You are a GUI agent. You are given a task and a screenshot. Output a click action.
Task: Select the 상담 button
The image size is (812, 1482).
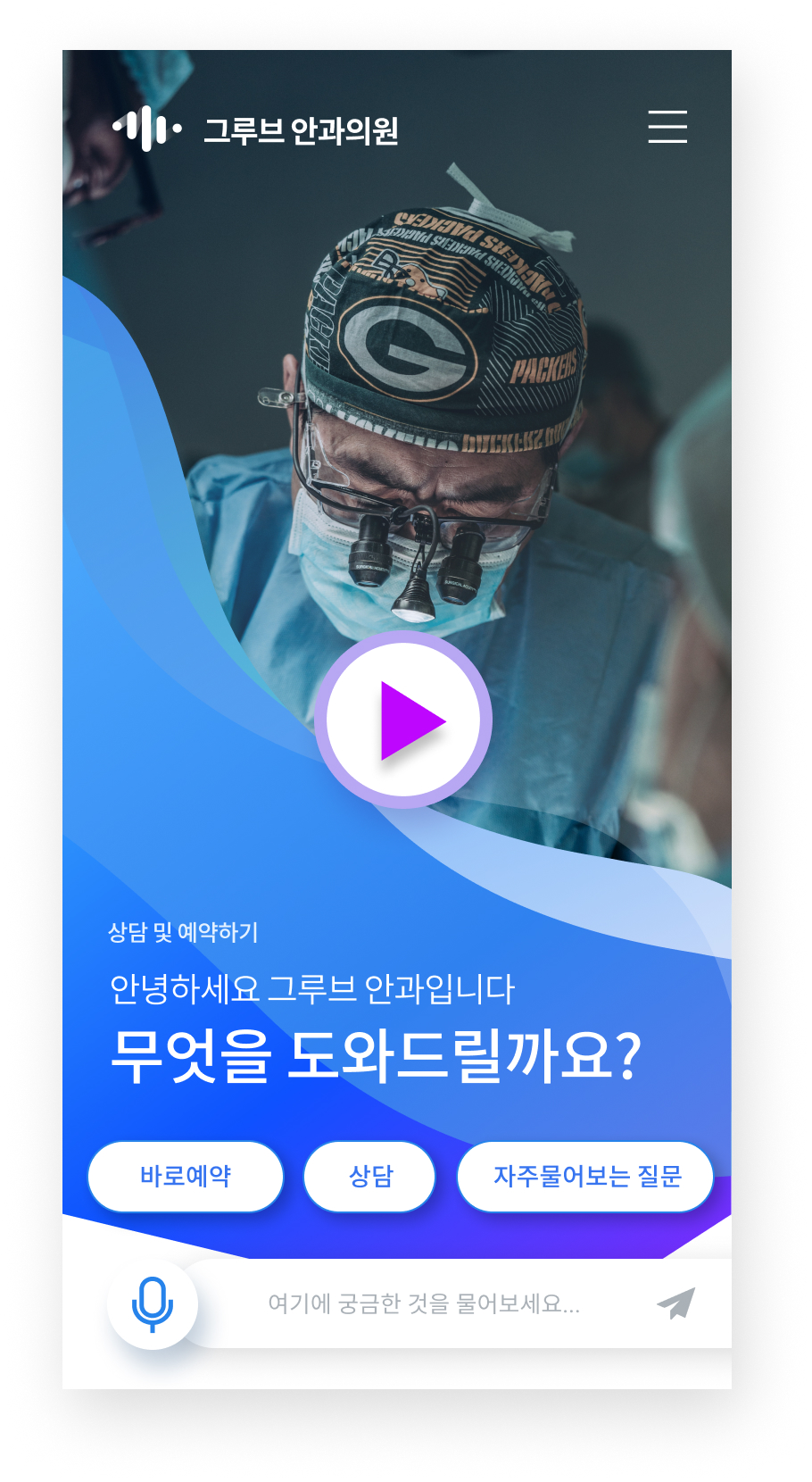point(369,1176)
